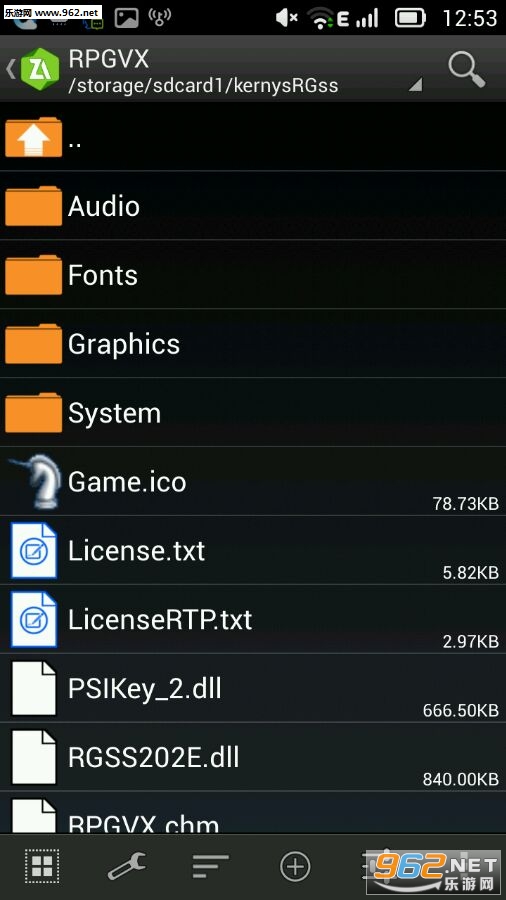
Task: Tap the RPGVX.chm file
Action: click(253, 813)
